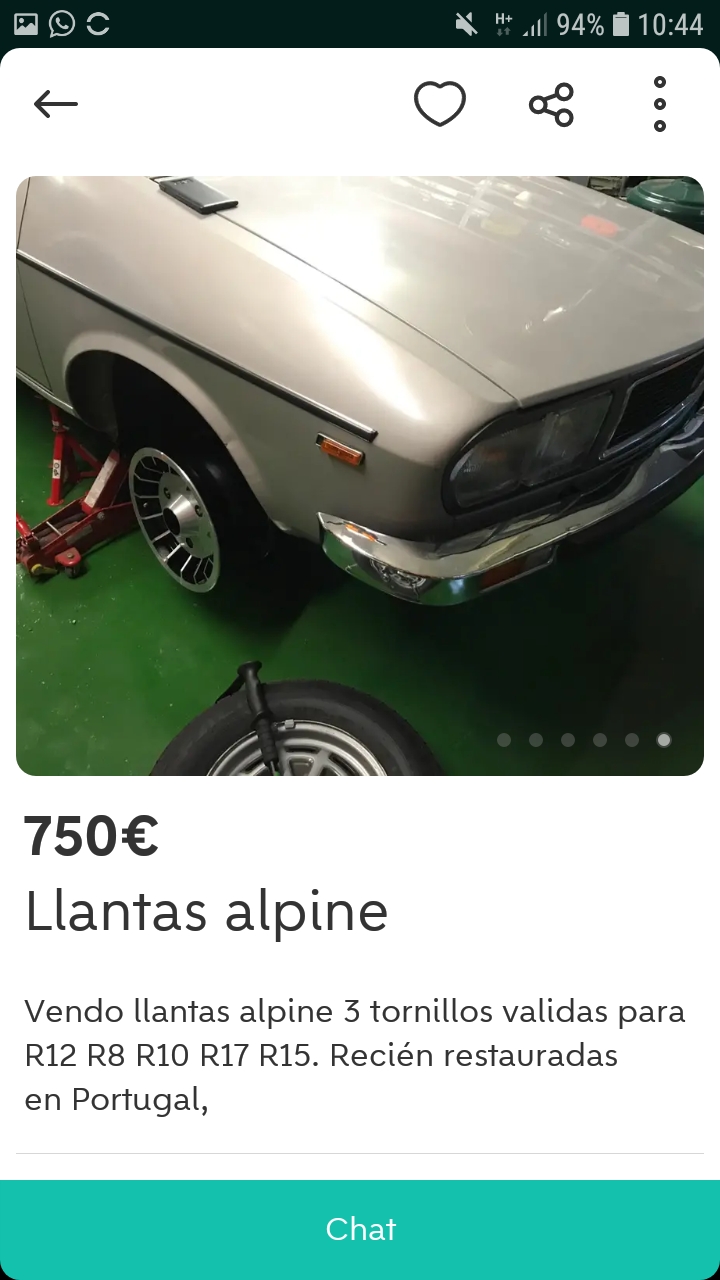Start a Chat with the seller
The height and width of the screenshot is (1280, 720).
360,1229
